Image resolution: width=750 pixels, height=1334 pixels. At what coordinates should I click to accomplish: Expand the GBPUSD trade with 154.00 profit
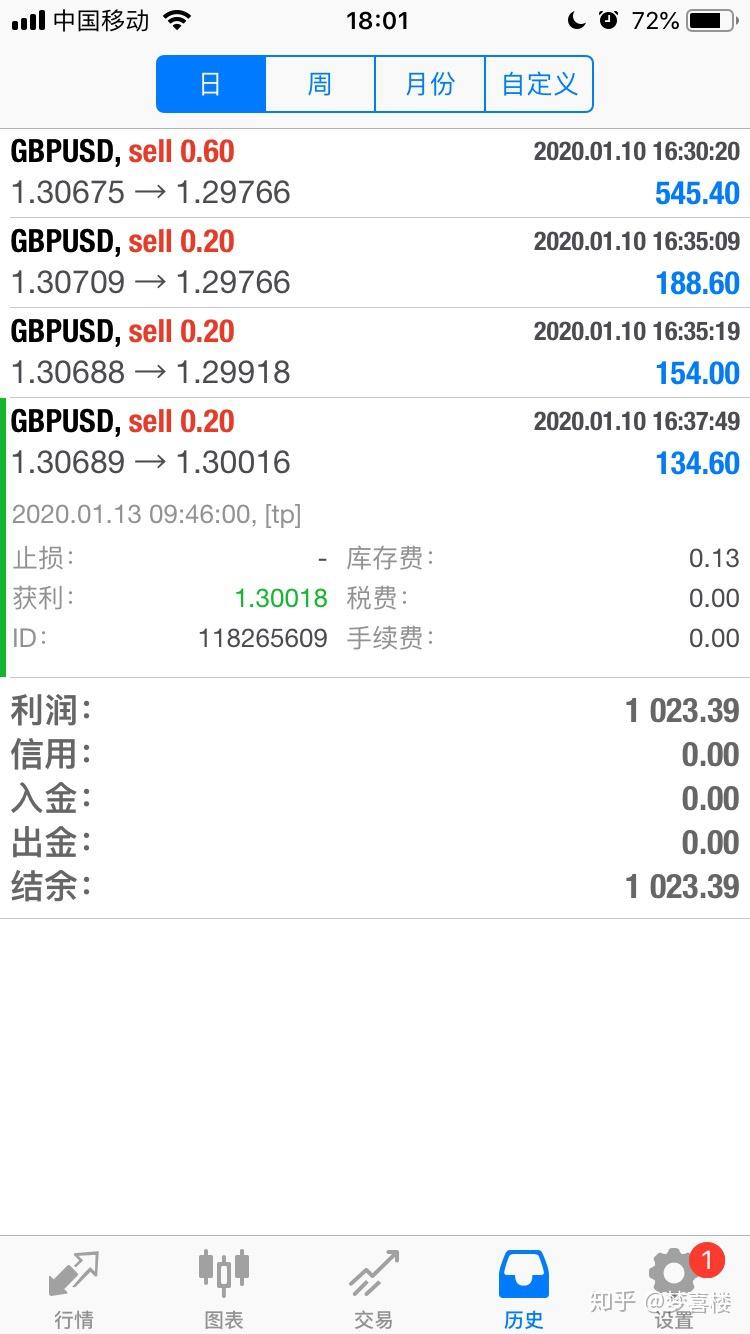pos(375,353)
